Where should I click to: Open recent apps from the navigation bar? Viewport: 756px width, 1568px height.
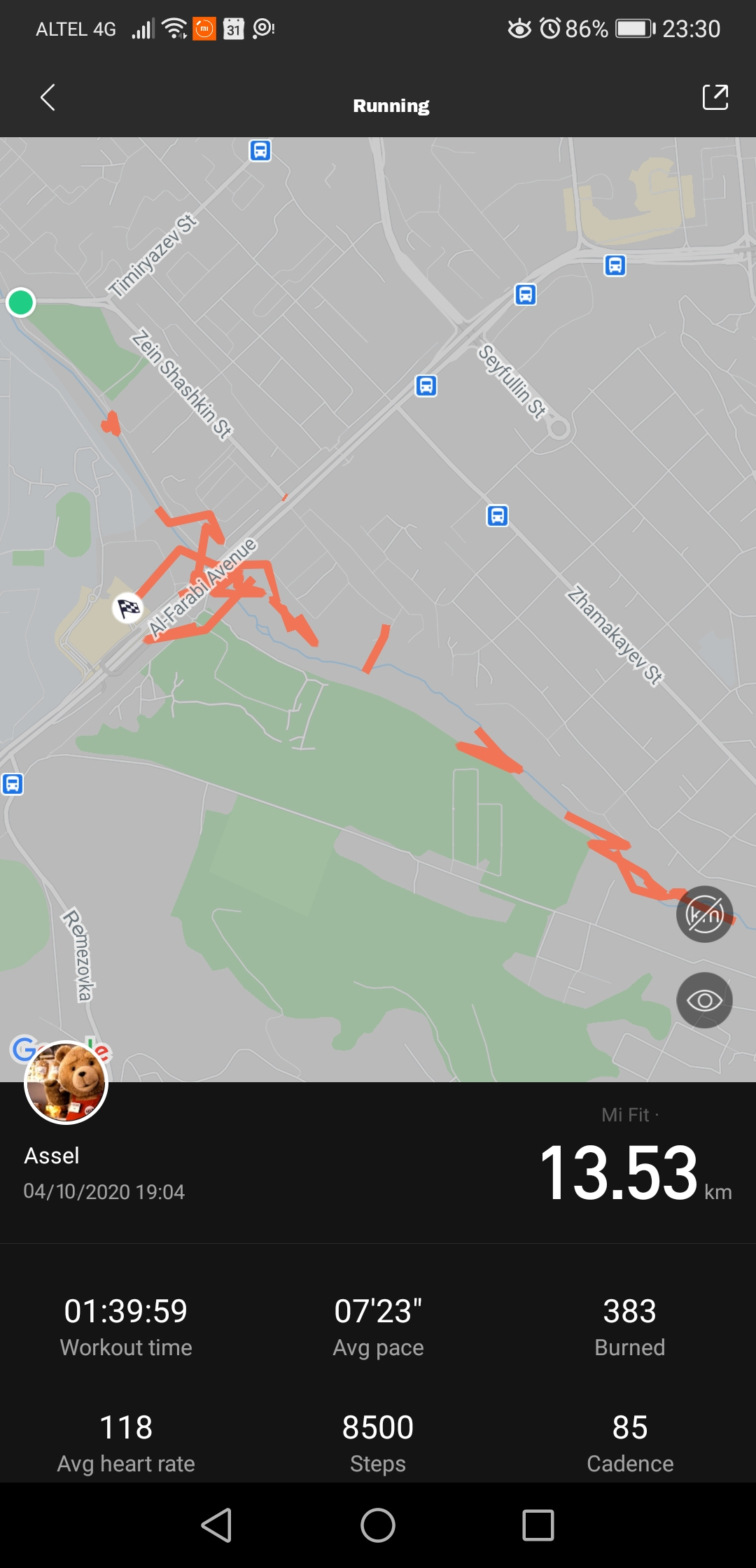click(538, 1525)
